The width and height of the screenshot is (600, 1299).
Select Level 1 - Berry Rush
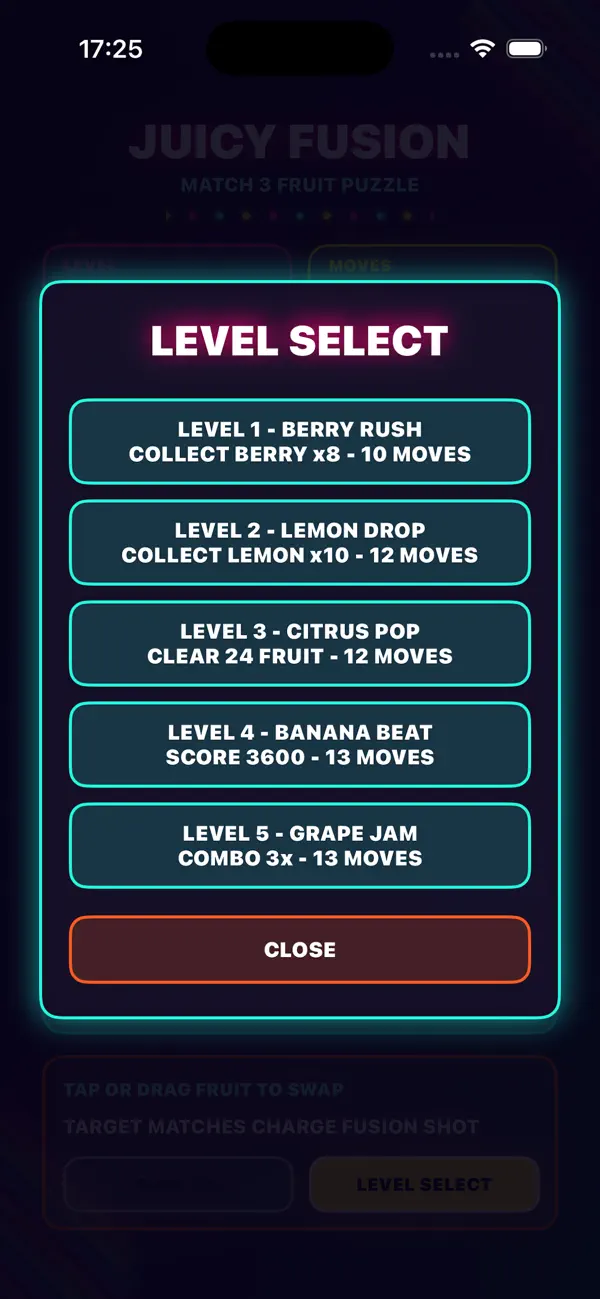pyautogui.click(x=300, y=441)
